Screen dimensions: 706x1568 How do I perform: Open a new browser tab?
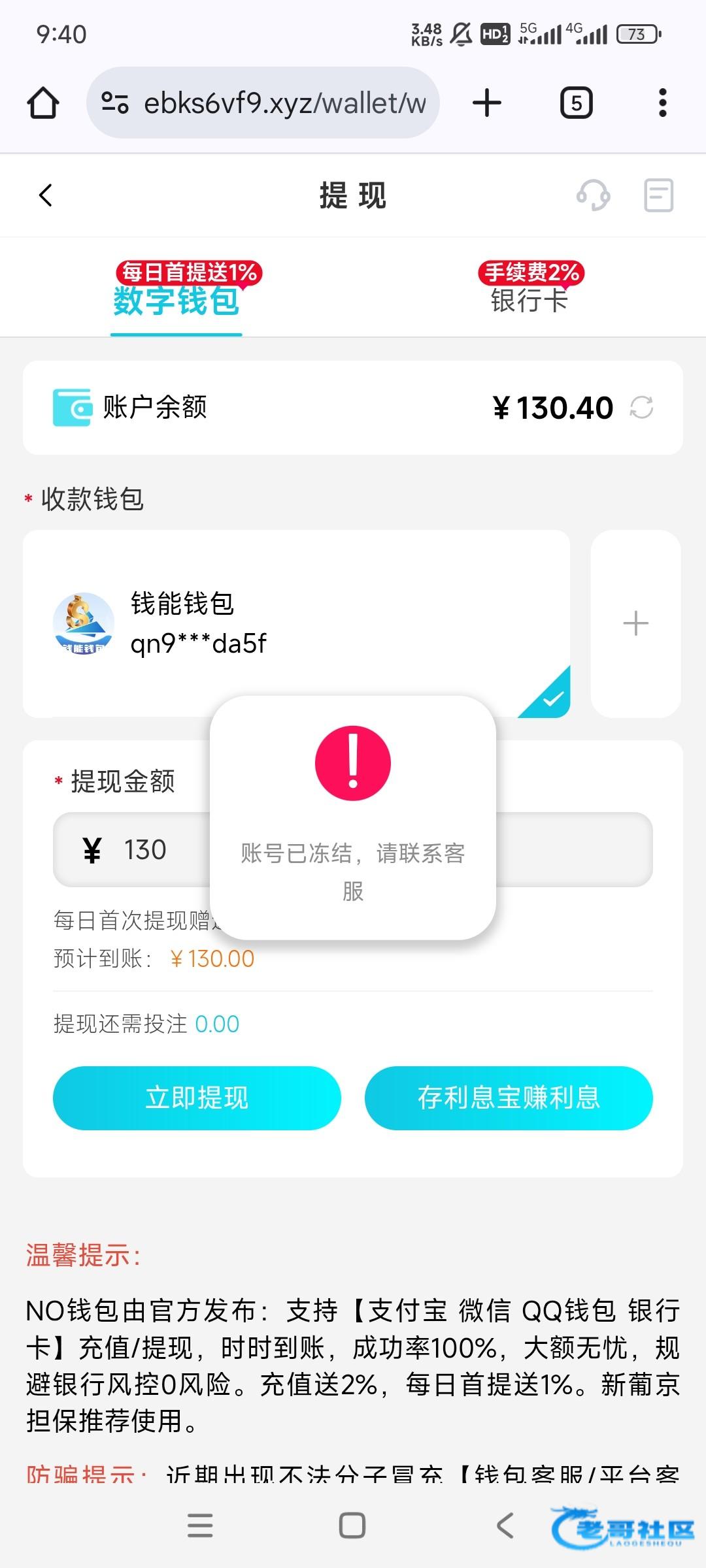[487, 103]
